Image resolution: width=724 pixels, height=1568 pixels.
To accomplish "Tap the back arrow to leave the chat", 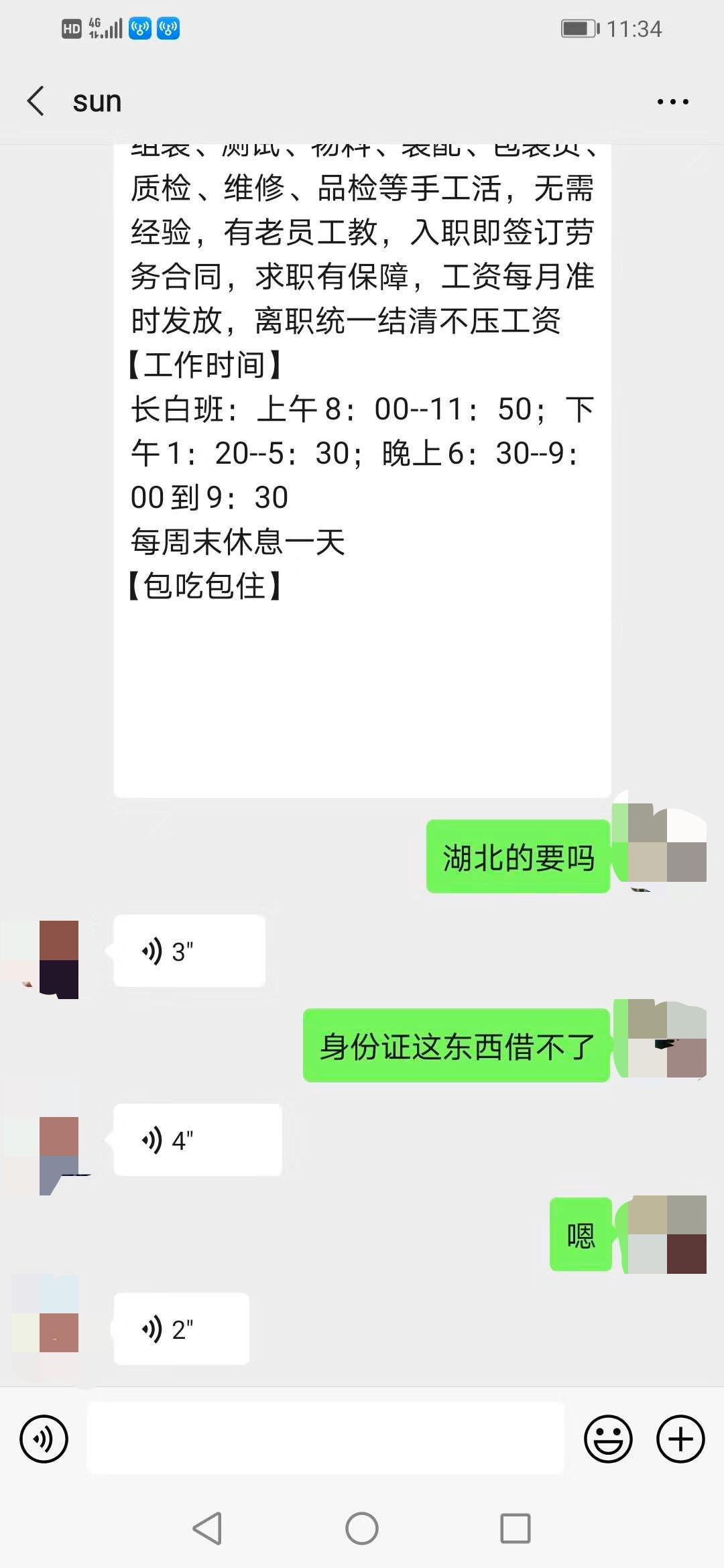I will pos(36,99).
